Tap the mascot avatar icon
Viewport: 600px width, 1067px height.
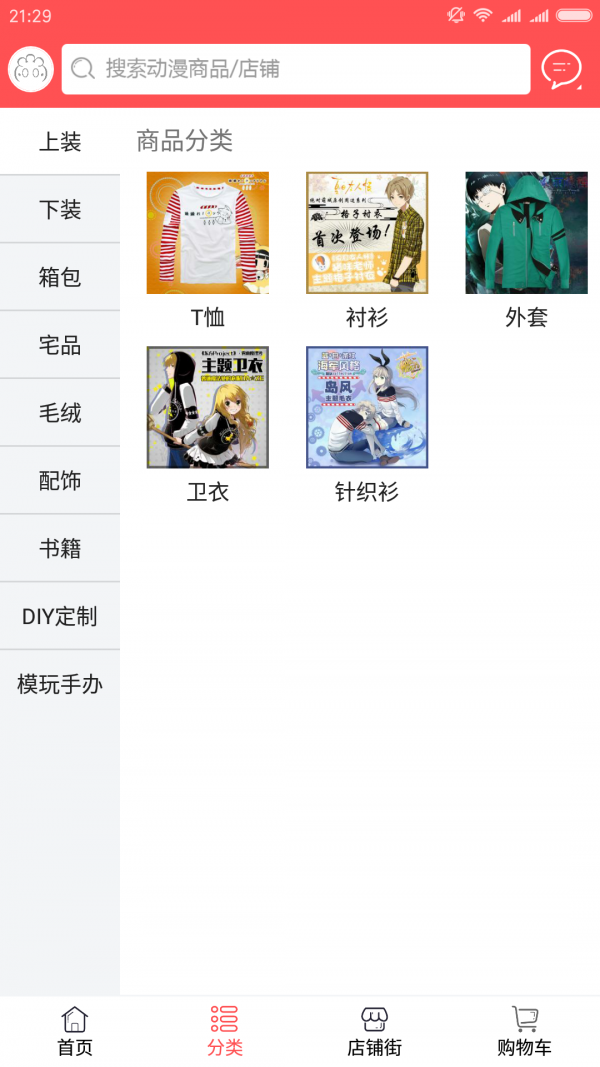coord(31,69)
